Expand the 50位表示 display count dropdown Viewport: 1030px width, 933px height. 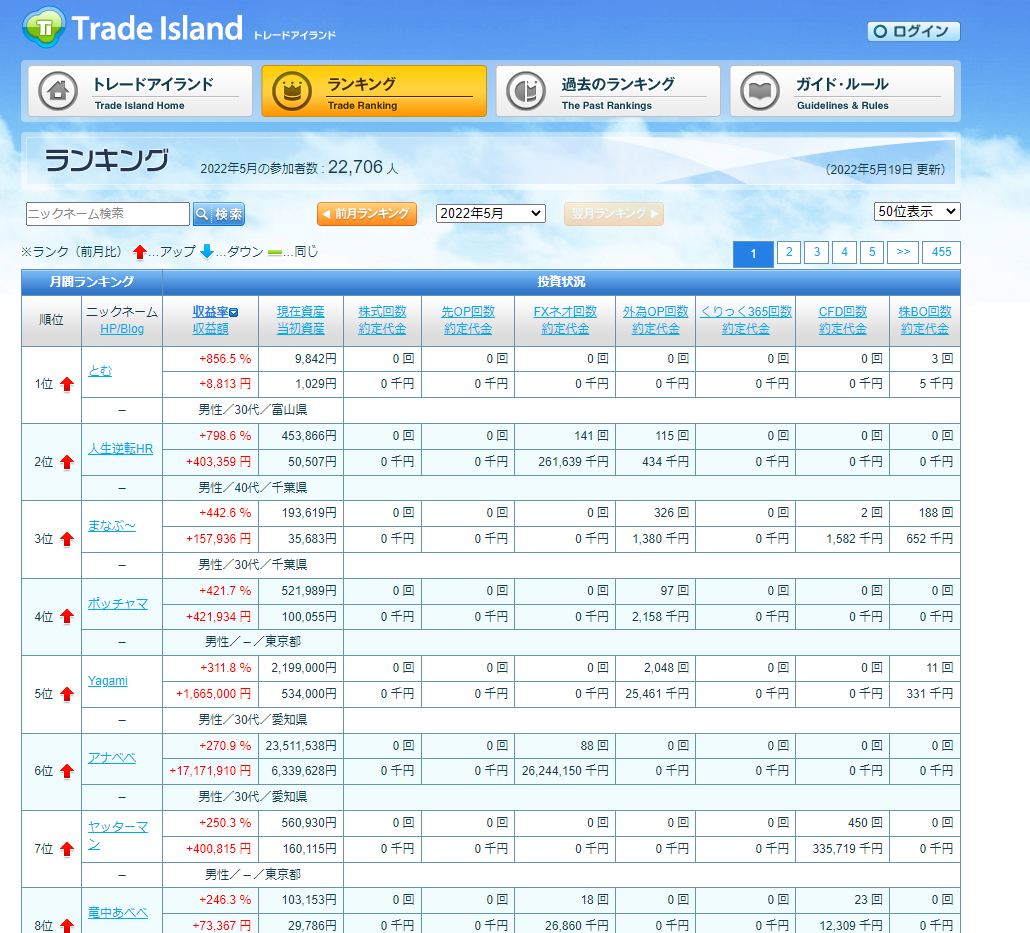[917, 212]
